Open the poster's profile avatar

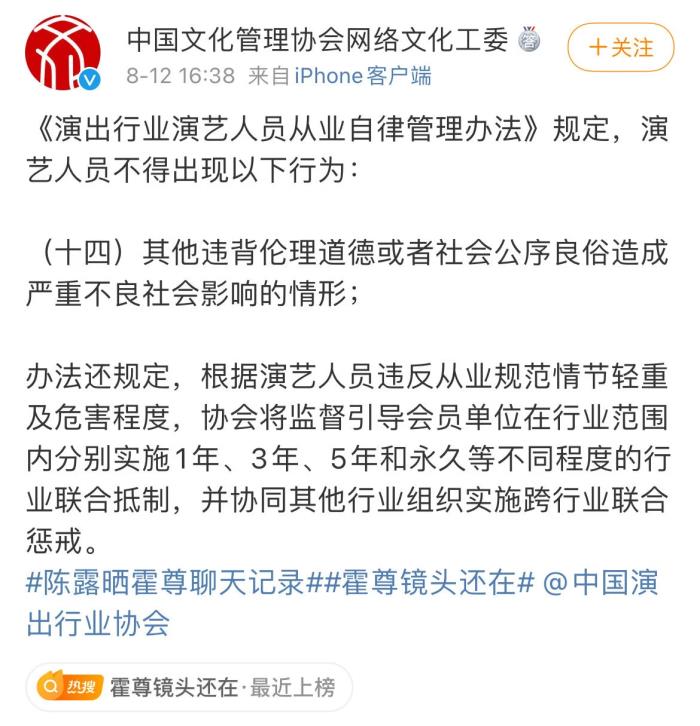pos(63,52)
